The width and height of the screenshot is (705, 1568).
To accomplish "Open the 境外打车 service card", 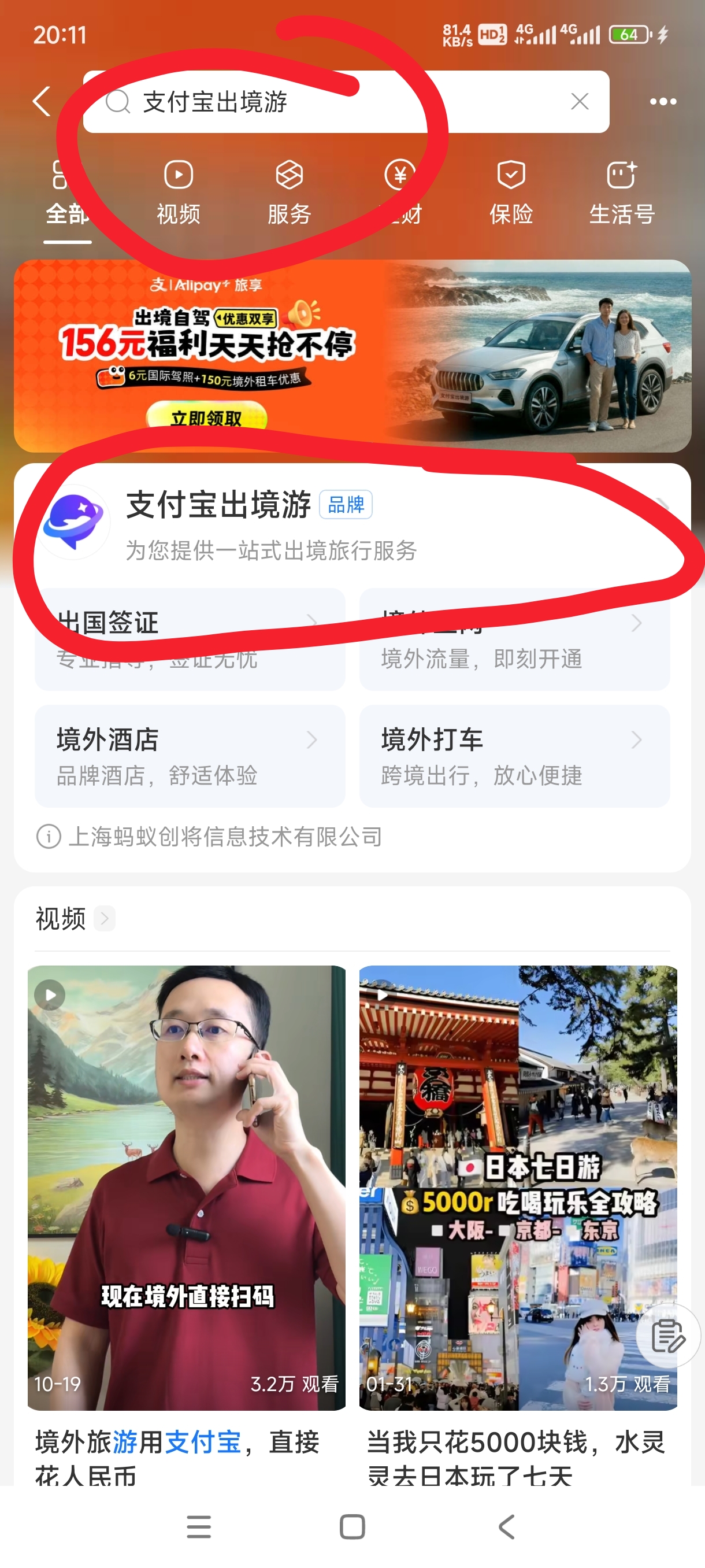I will 514,756.
